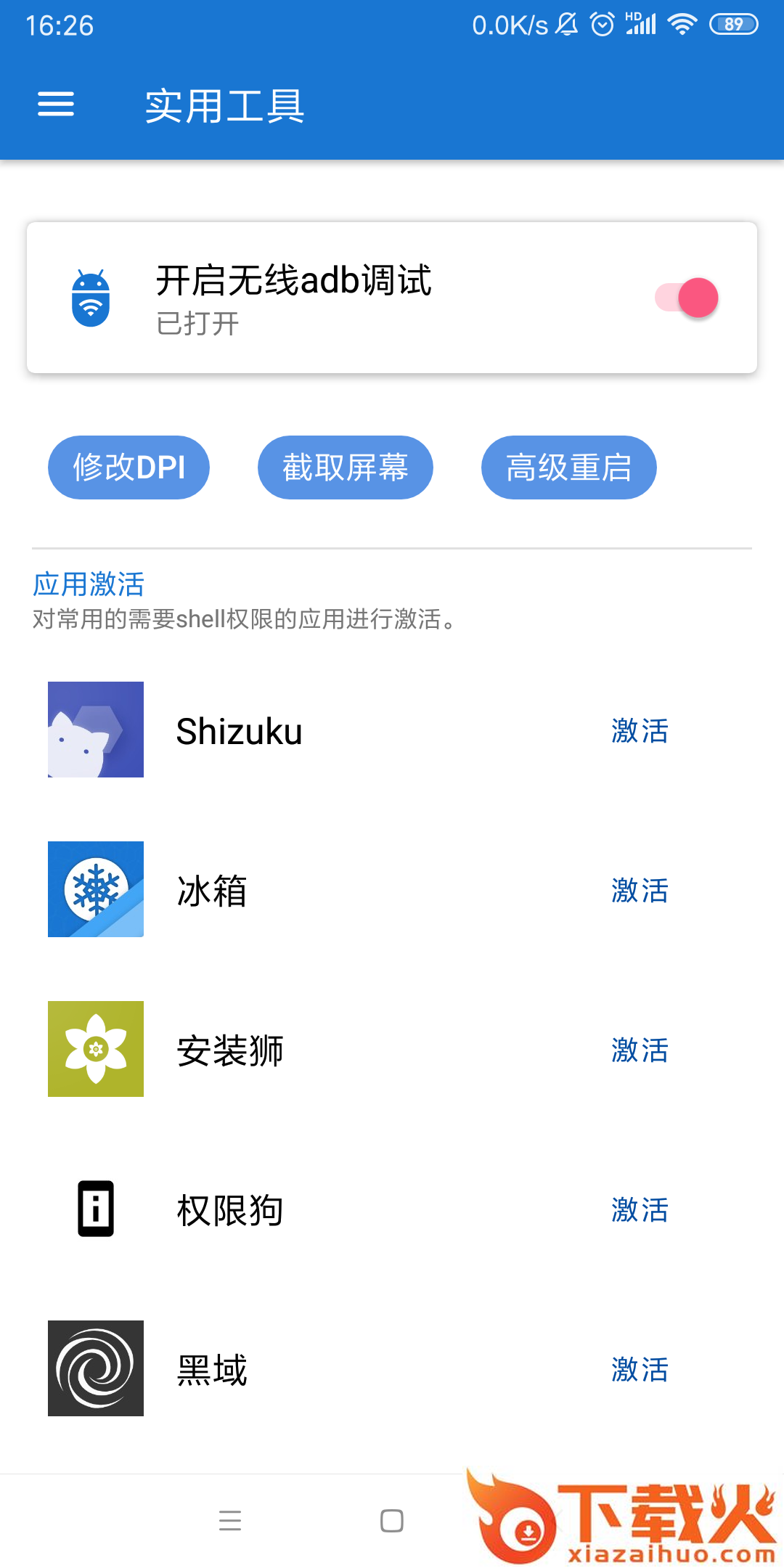Open 高级重启 advanced reboot options
The width and height of the screenshot is (784, 1568).
coord(568,467)
